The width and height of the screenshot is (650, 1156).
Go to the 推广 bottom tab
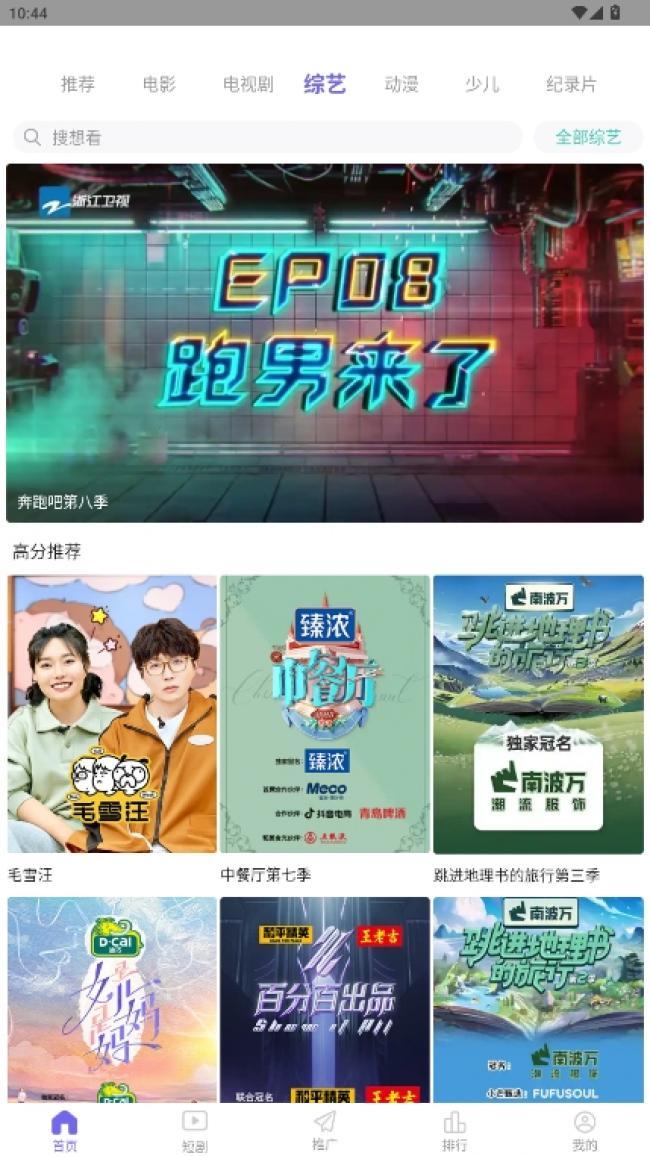click(324, 1131)
